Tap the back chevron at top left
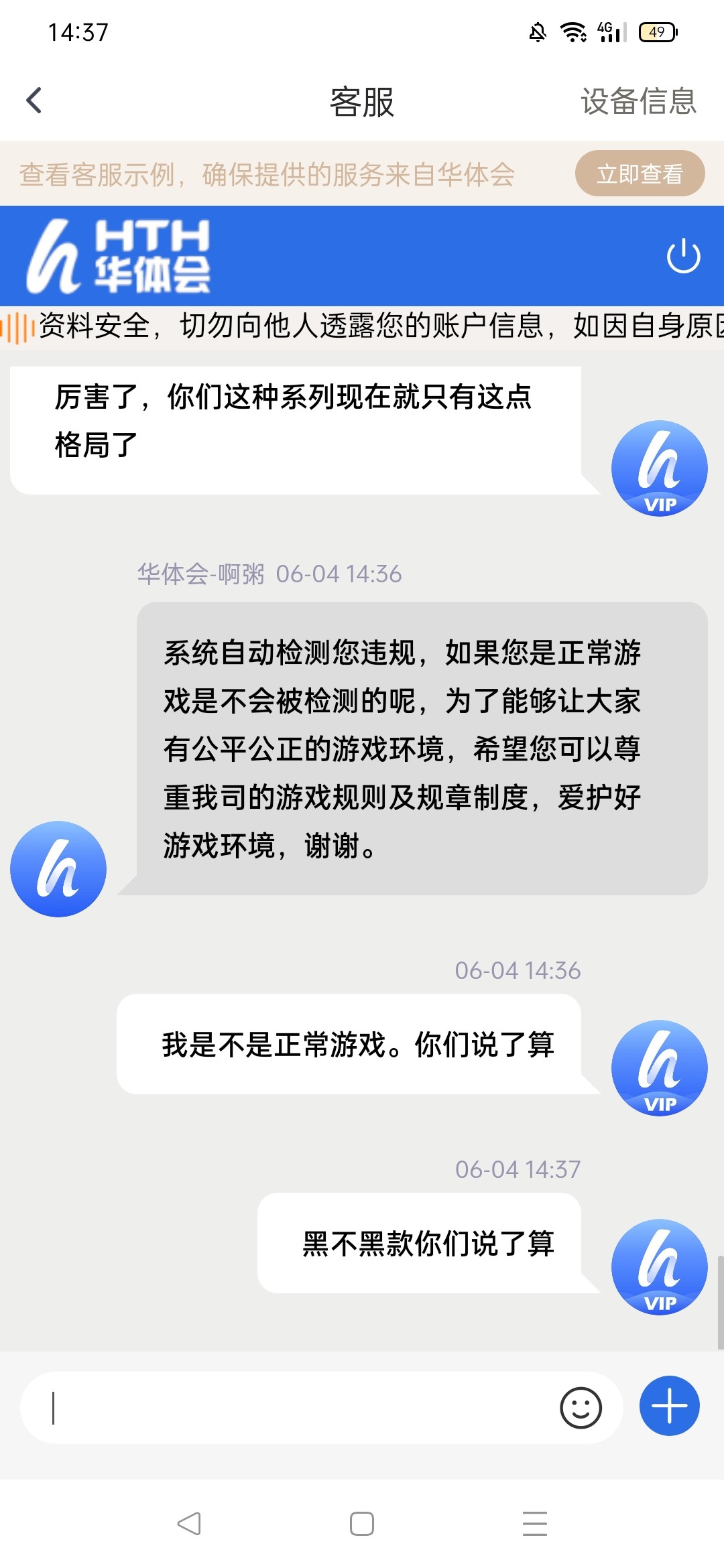Screen dimensions: 724x1568 tap(34, 99)
